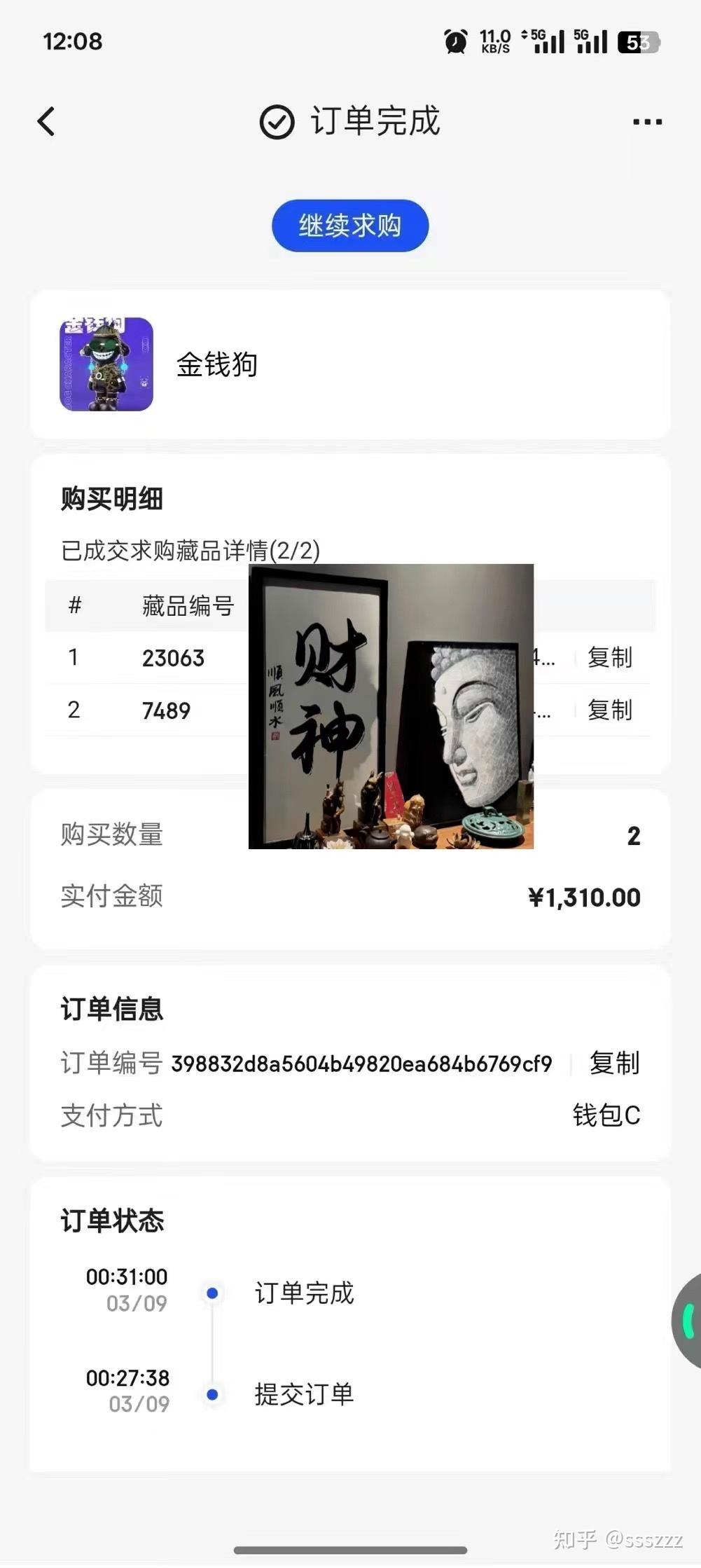Image resolution: width=701 pixels, height=1568 pixels.
Task: Expand the 购买明细 section
Action: (x=111, y=499)
